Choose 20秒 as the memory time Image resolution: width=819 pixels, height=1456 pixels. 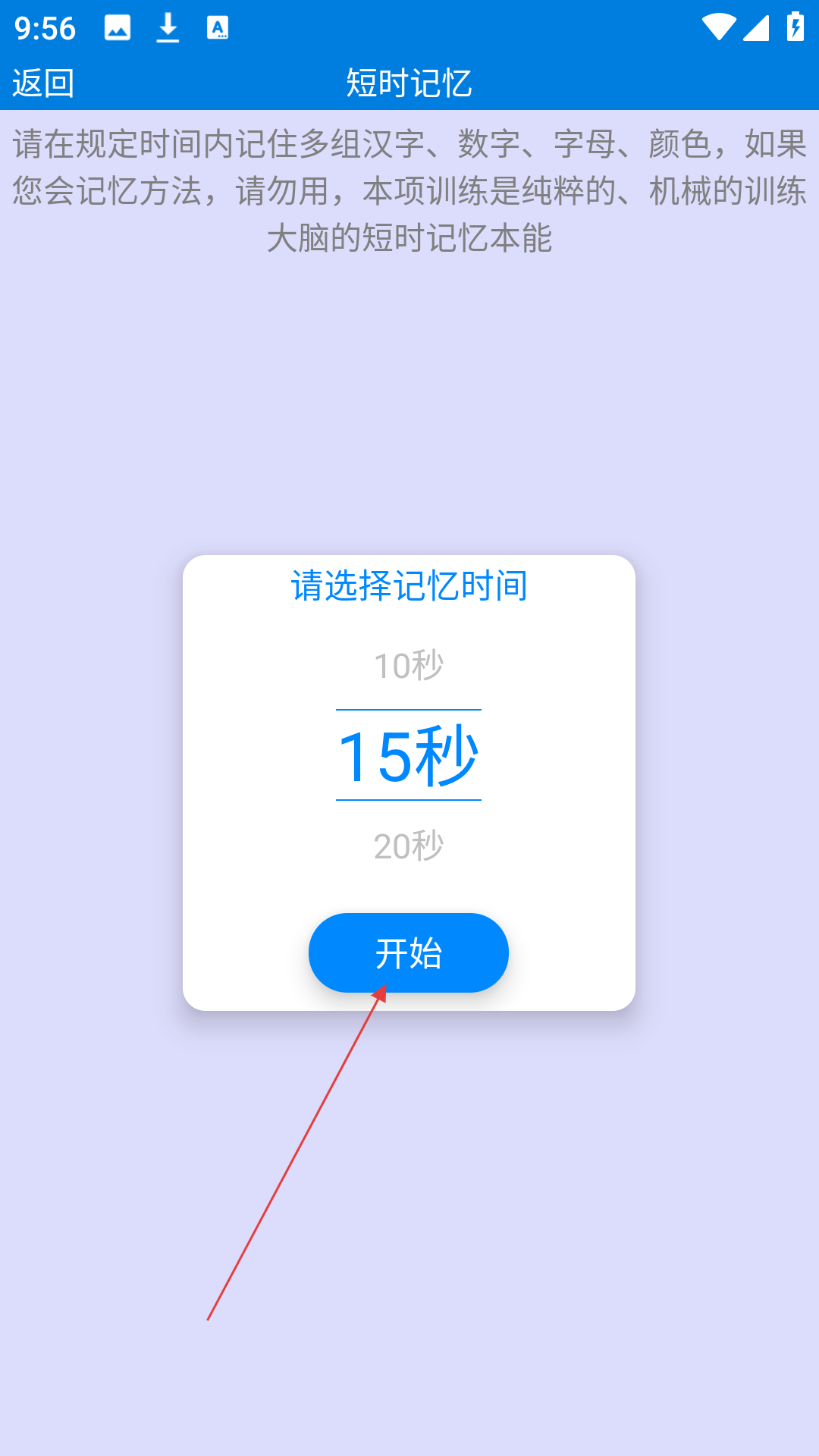(409, 846)
